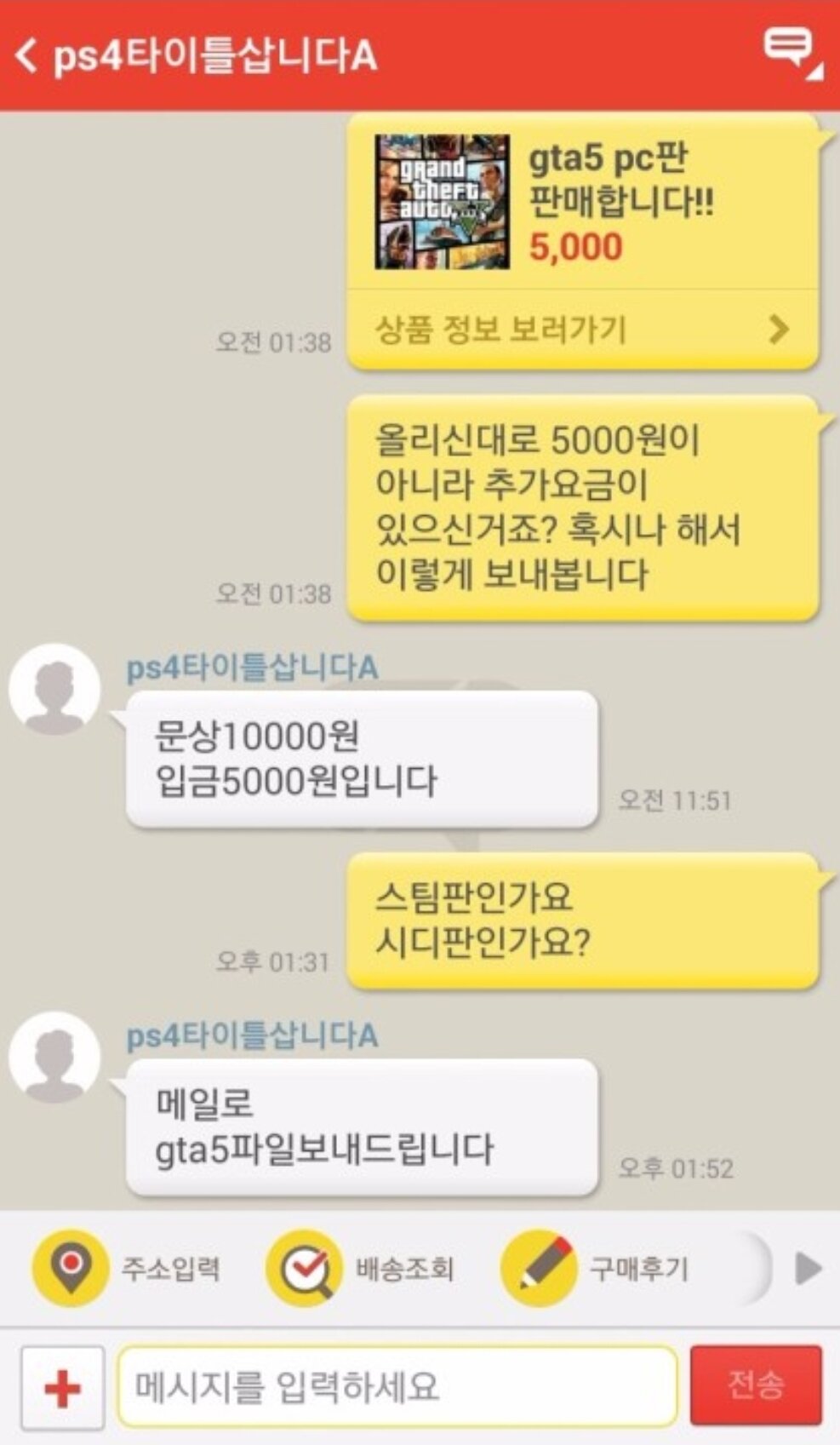Send the message with 전송 button

(x=755, y=1385)
